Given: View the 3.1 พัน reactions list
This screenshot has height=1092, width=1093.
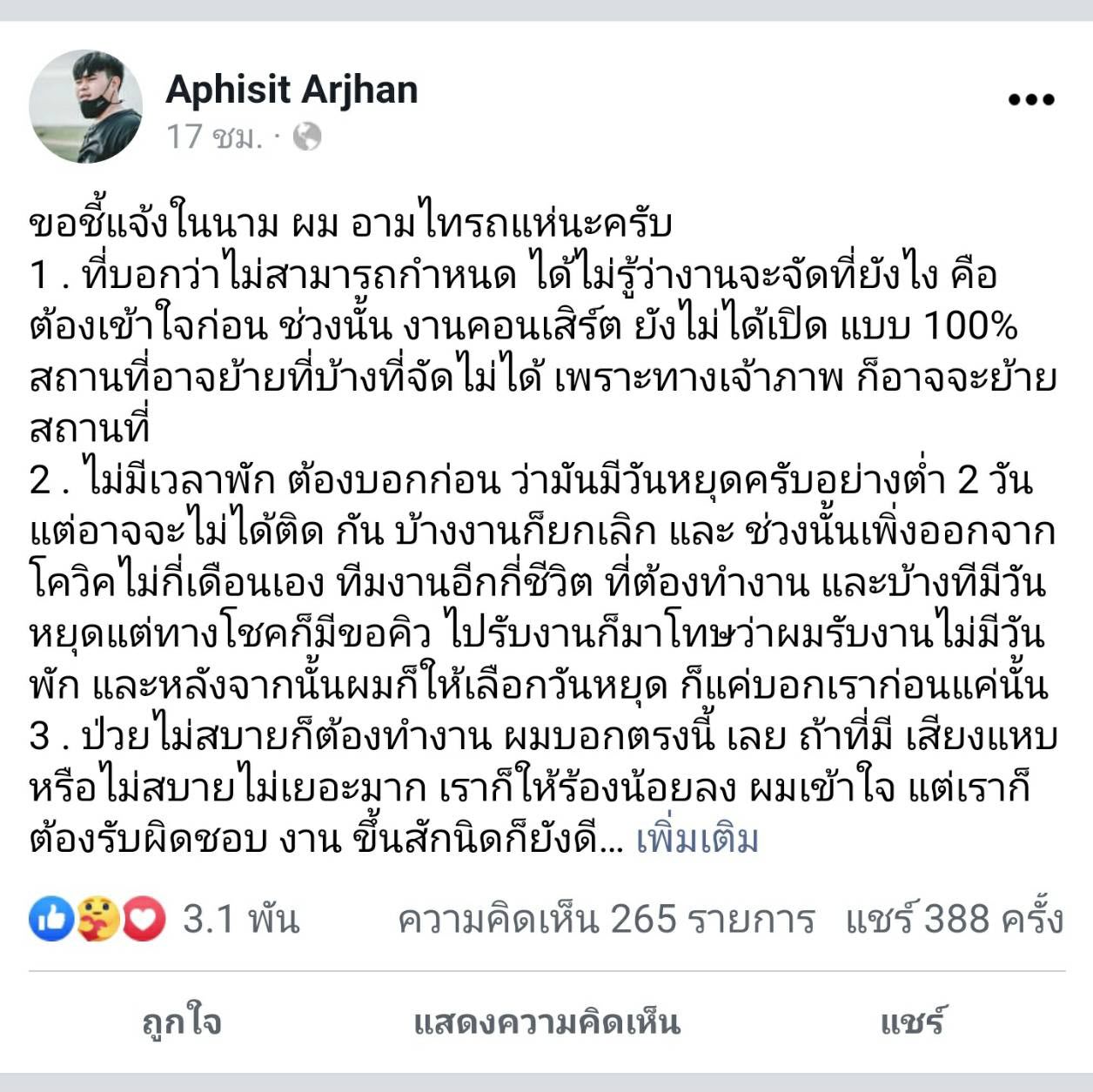Looking at the screenshot, I should (x=240, y=919).
